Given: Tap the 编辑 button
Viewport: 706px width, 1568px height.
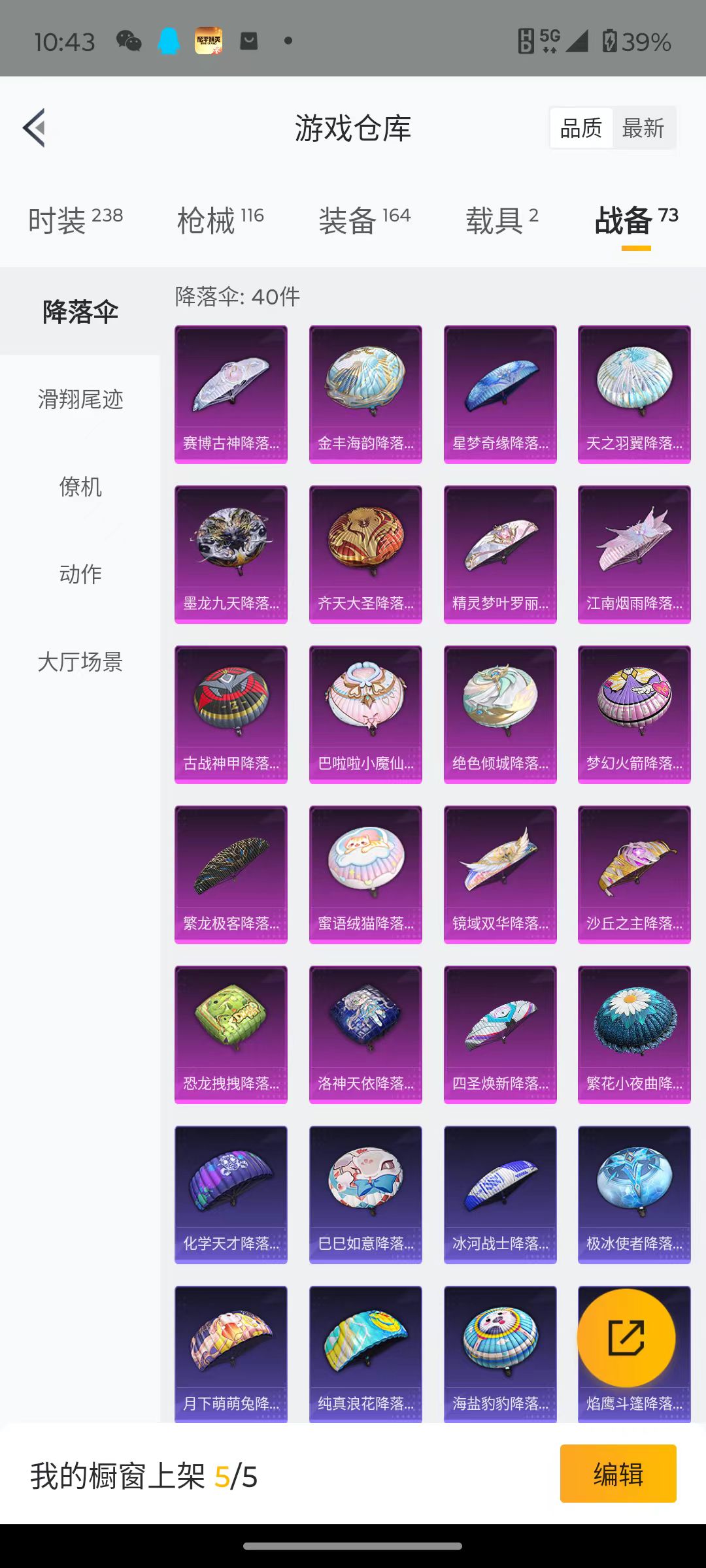Looking at the screenshot, I should (618, 1474).
